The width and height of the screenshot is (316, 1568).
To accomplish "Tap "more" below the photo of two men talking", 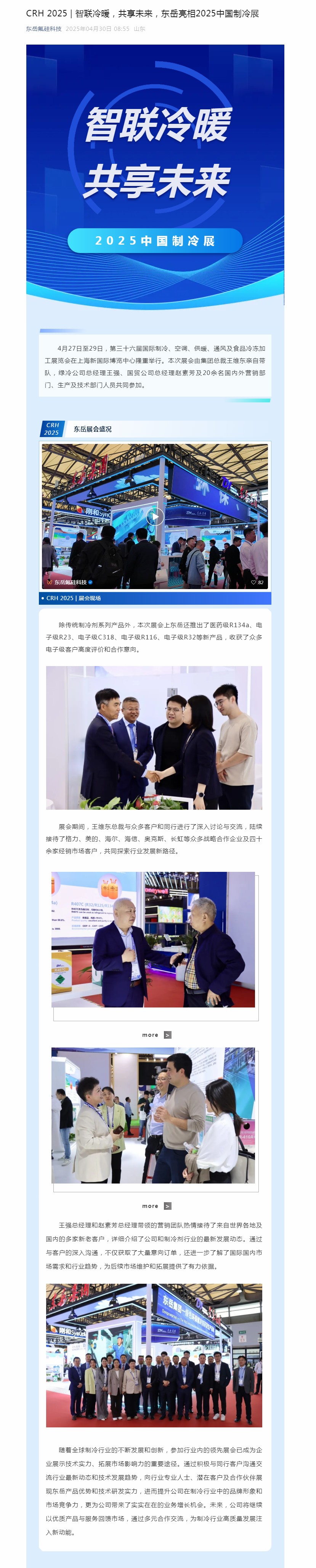I will [x=156, y=1035].
